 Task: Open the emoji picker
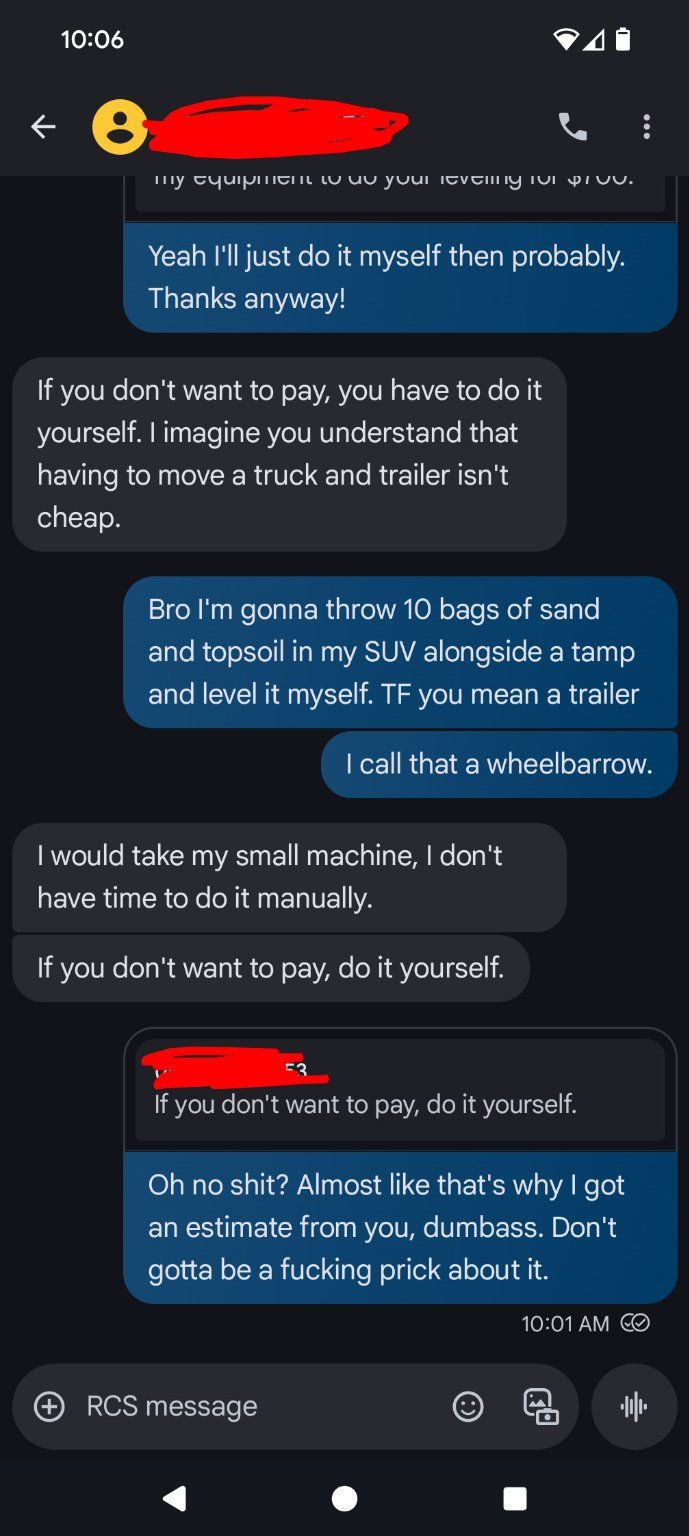467,1406
